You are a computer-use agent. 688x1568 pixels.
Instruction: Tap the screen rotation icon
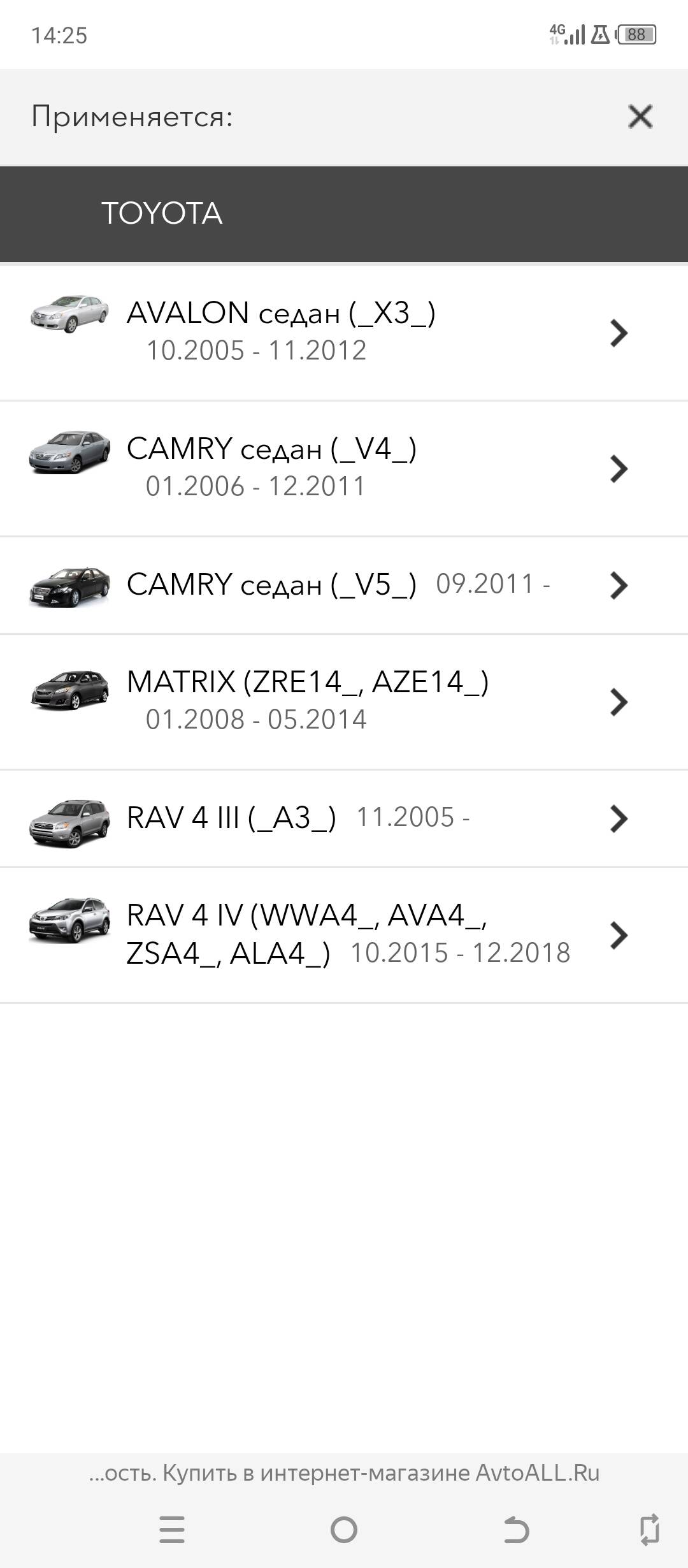649,1530
